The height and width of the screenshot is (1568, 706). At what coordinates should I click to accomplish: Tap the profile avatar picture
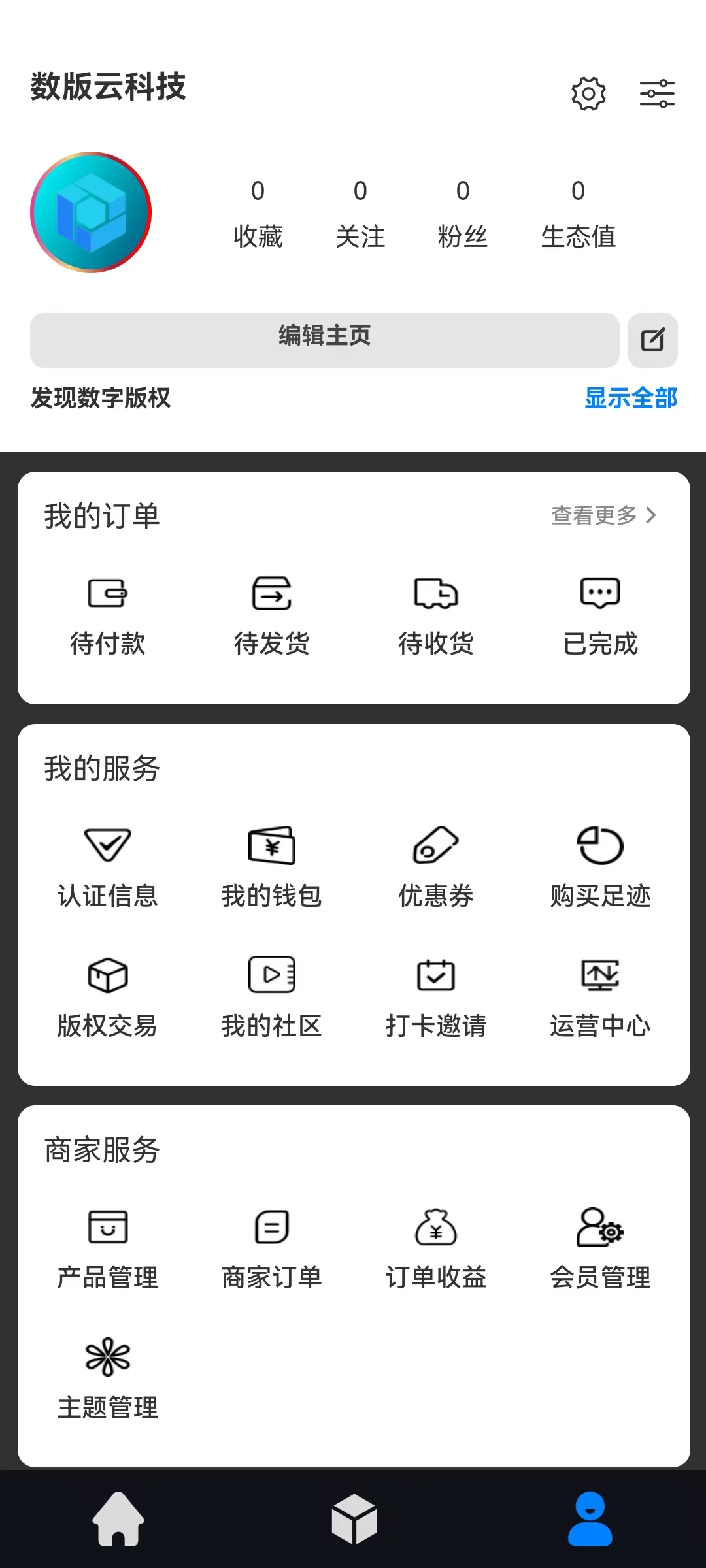91,212
